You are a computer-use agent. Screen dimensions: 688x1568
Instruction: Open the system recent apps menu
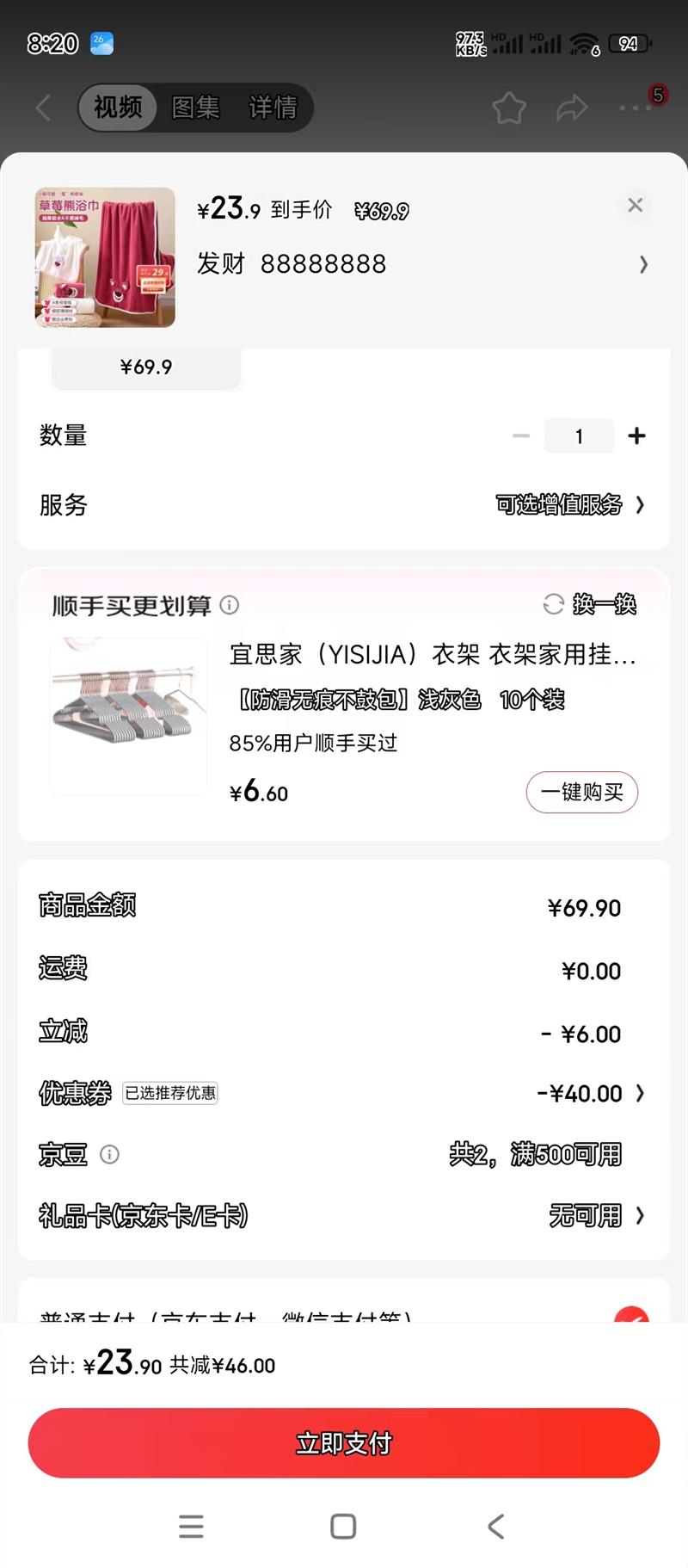191,1526
